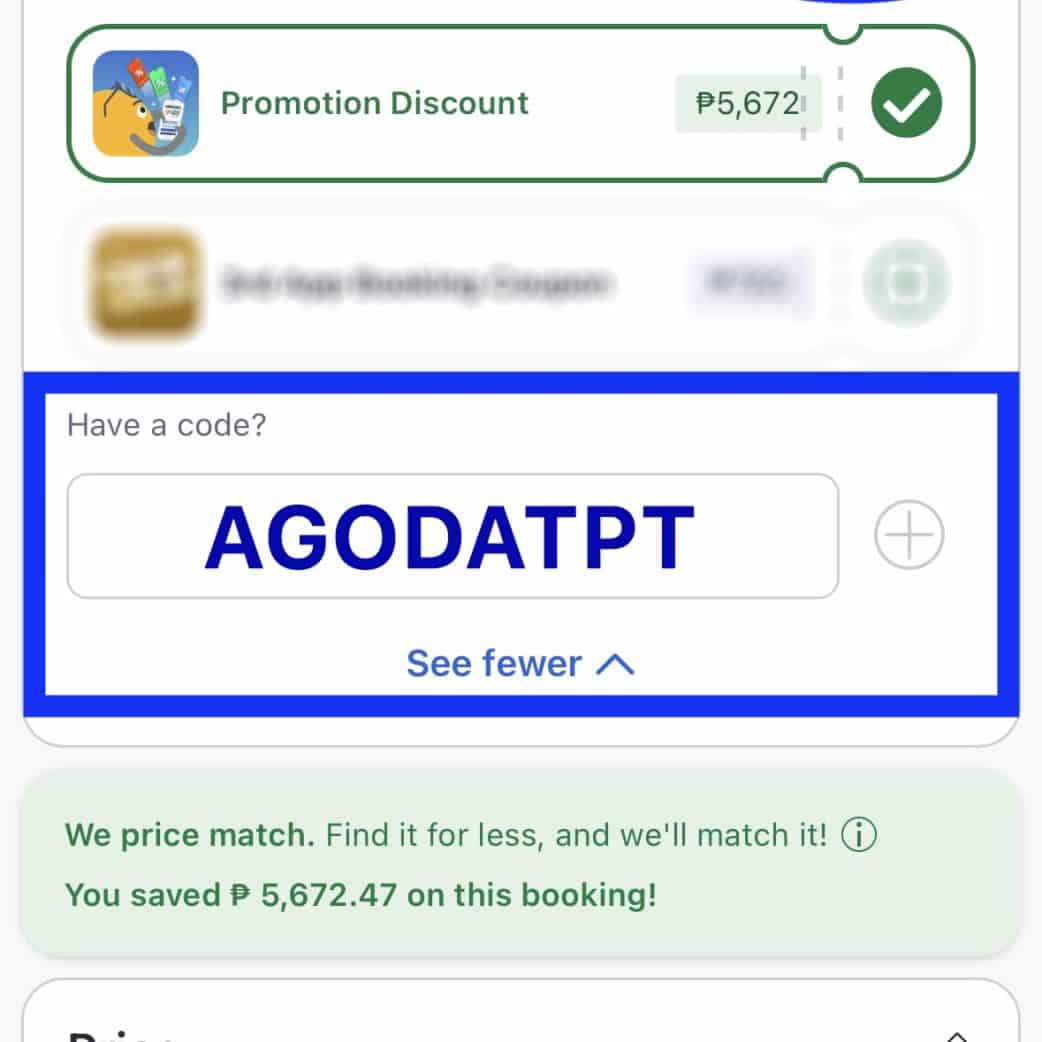Uncheck the Promotion Discount coupon
The width and height of the screenshot is (1042, 1042).
click(x=906, y=103)
